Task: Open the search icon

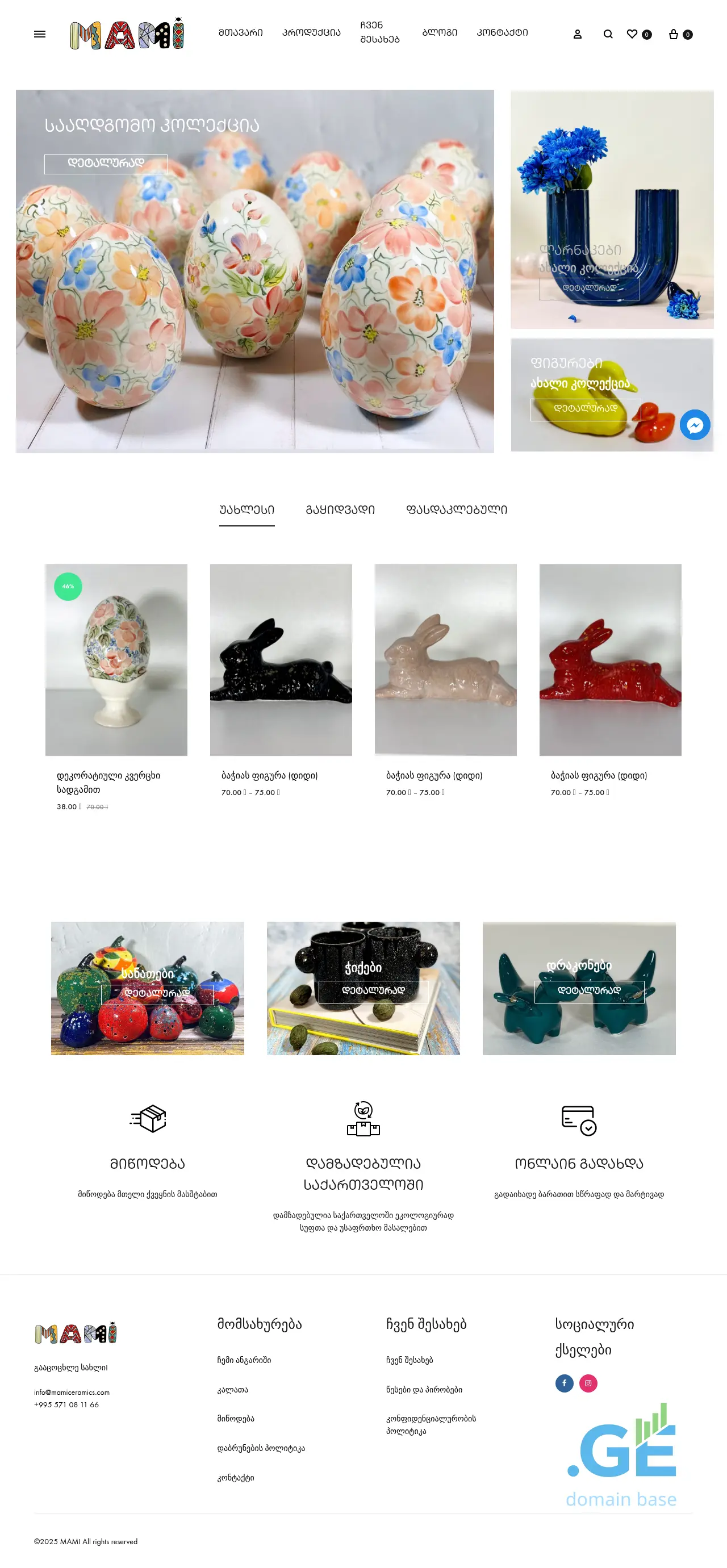Action: tap(608, 35)
